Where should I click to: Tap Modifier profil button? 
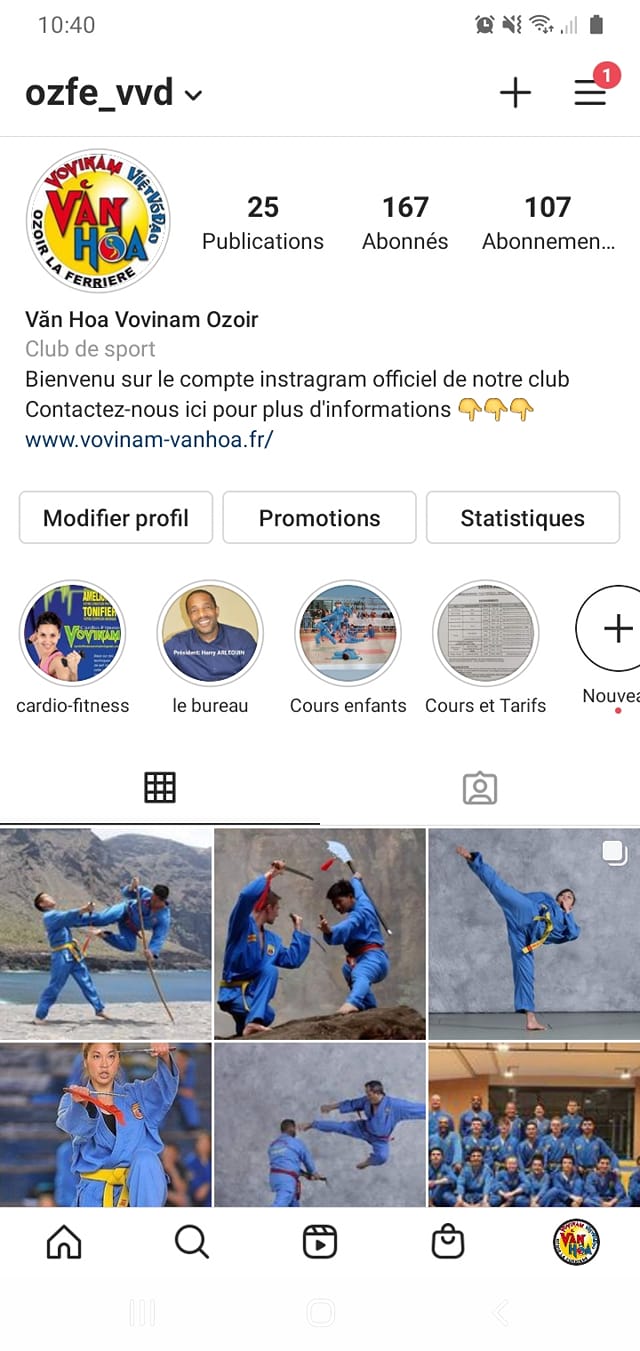(x=116, y=518)
